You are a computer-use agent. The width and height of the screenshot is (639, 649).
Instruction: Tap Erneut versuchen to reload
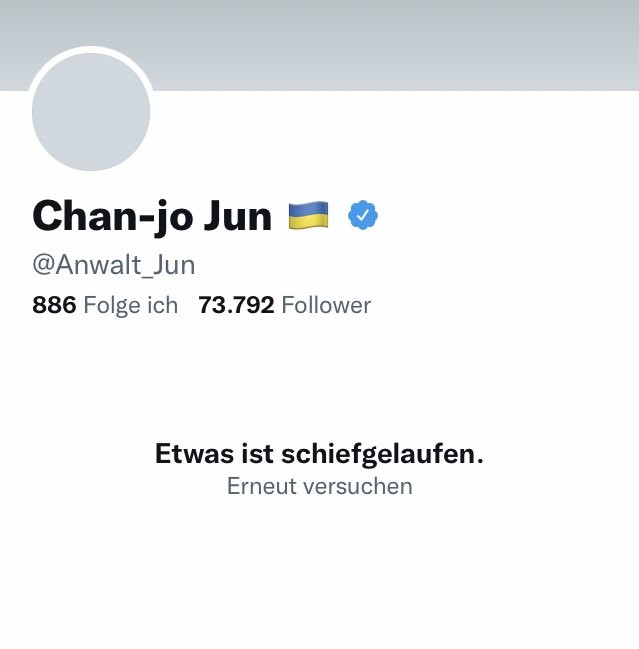[x=319, y=487]
